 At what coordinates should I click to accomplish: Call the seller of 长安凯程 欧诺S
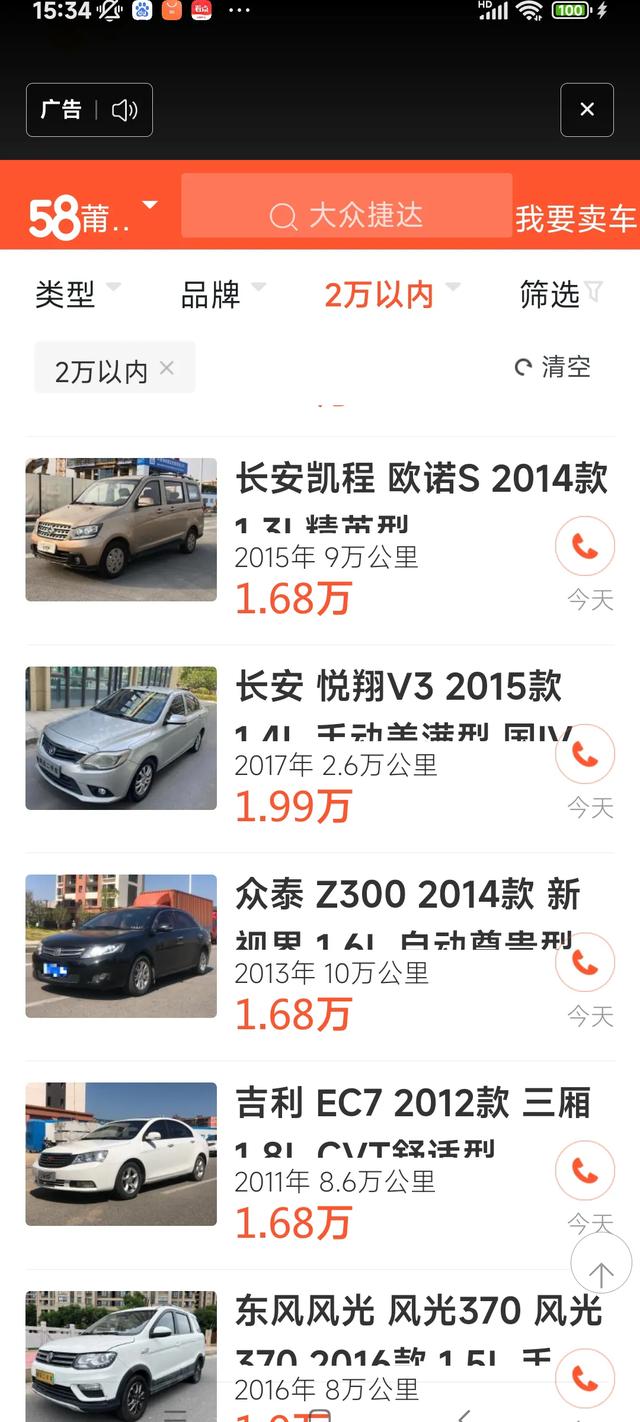(585, 546)
